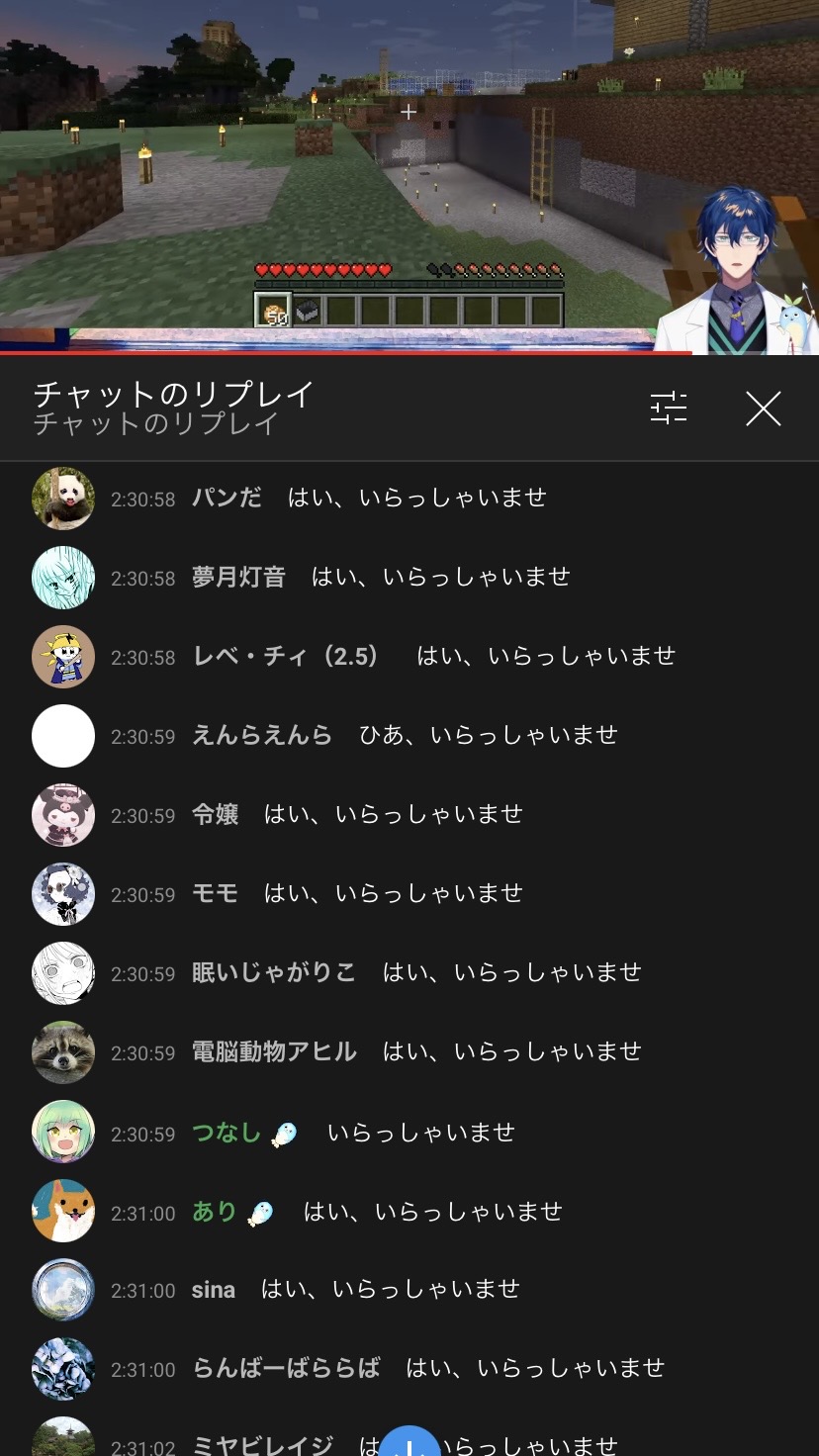Close the chat replay panel
The image size is (819, 1456).
point(763,408)
